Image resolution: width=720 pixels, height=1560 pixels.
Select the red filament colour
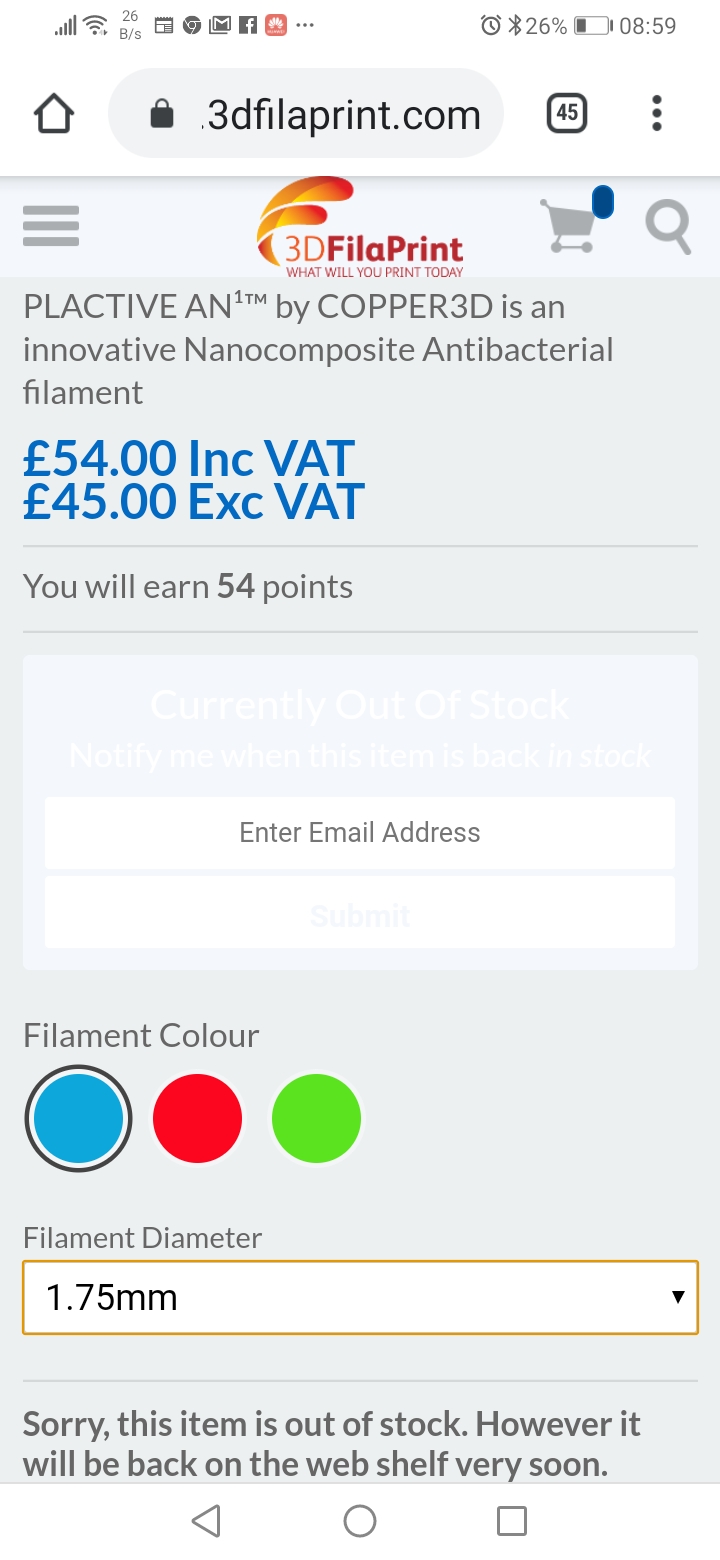tap(197, 1118)
